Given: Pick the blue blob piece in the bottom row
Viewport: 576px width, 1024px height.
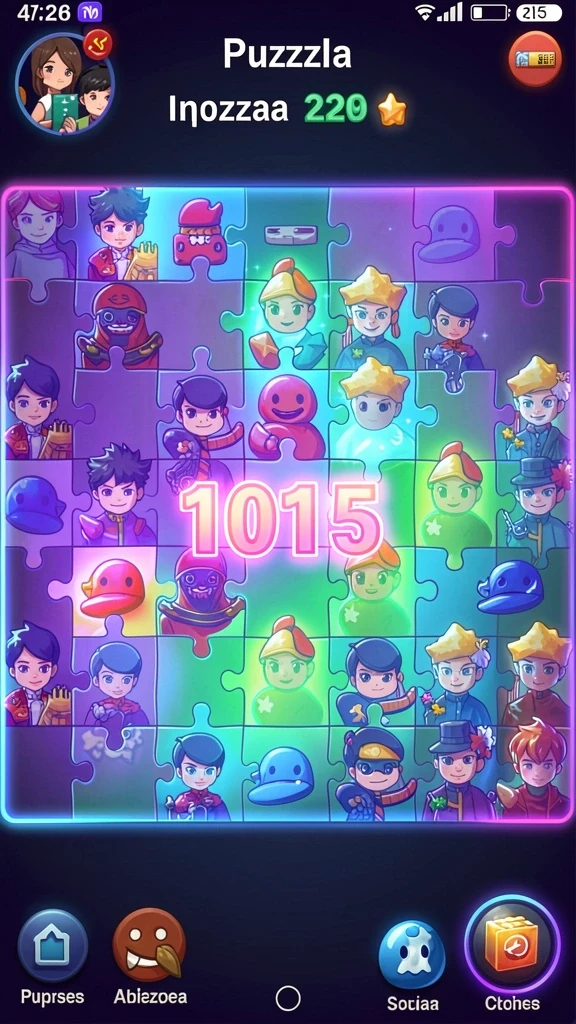Looking at the screenshot, I should [x=281, y=776].
